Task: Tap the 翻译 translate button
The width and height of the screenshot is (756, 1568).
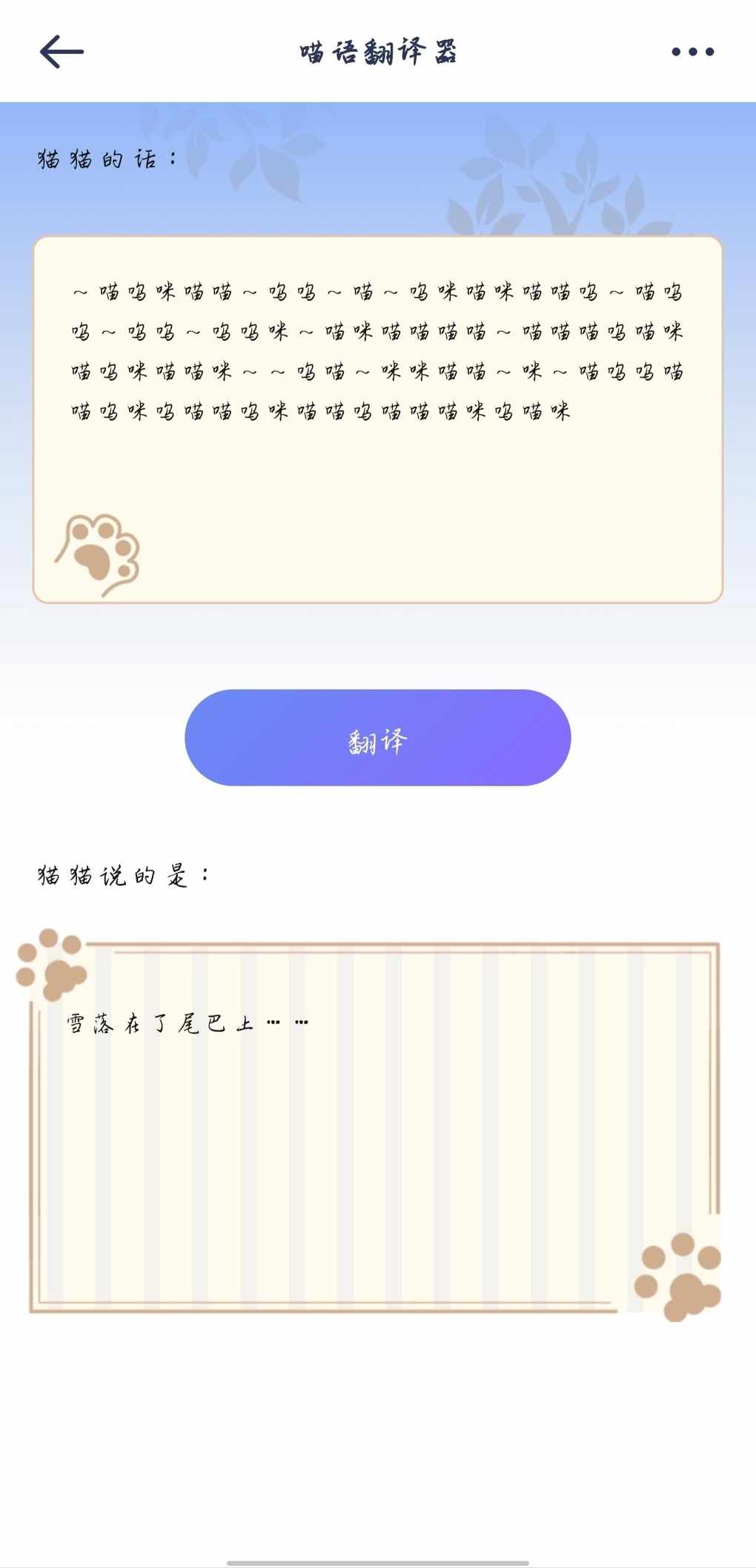Action: [377, 738]
